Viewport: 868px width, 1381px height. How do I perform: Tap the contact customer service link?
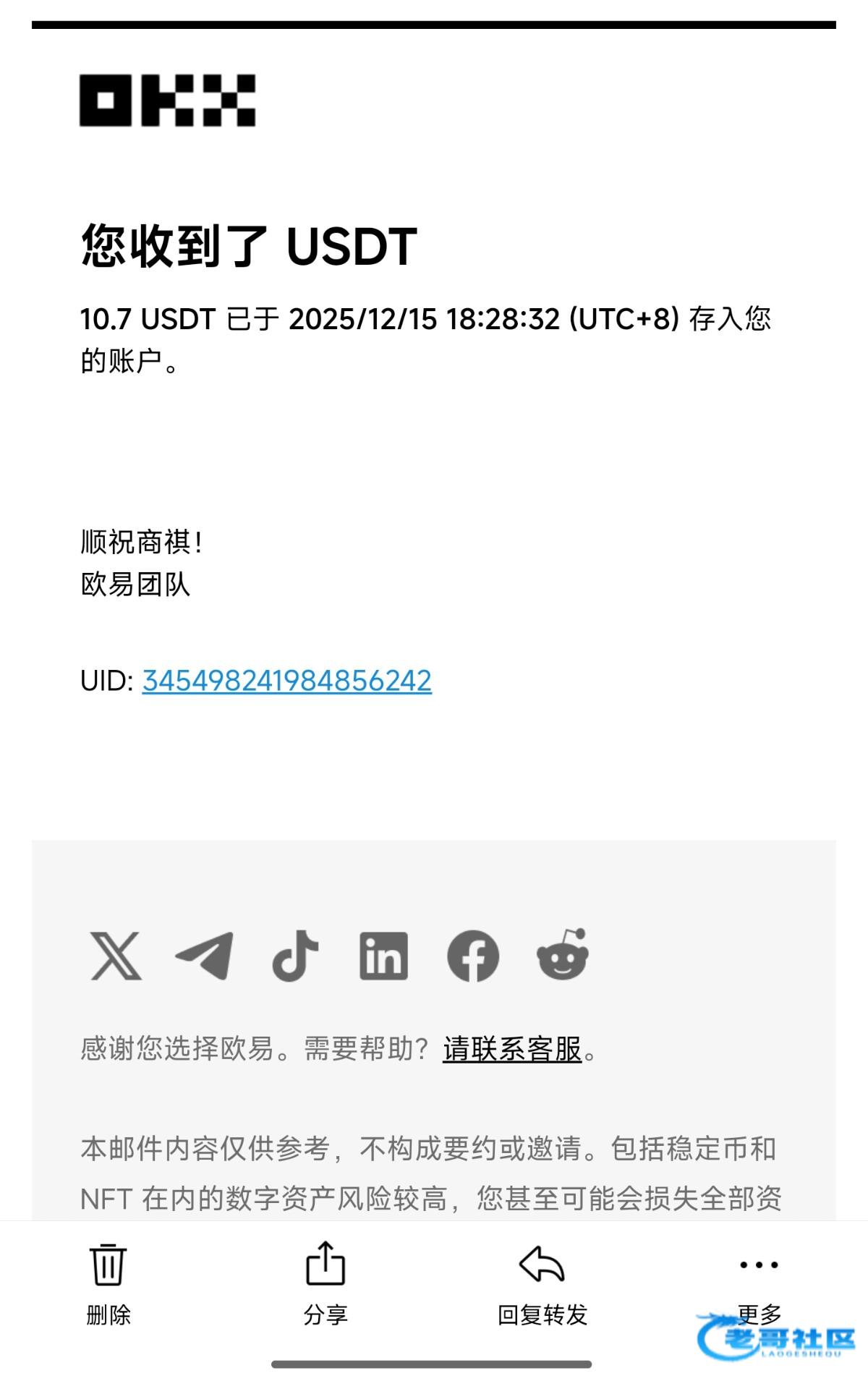pyautogui.click(x=512, y=1048)
